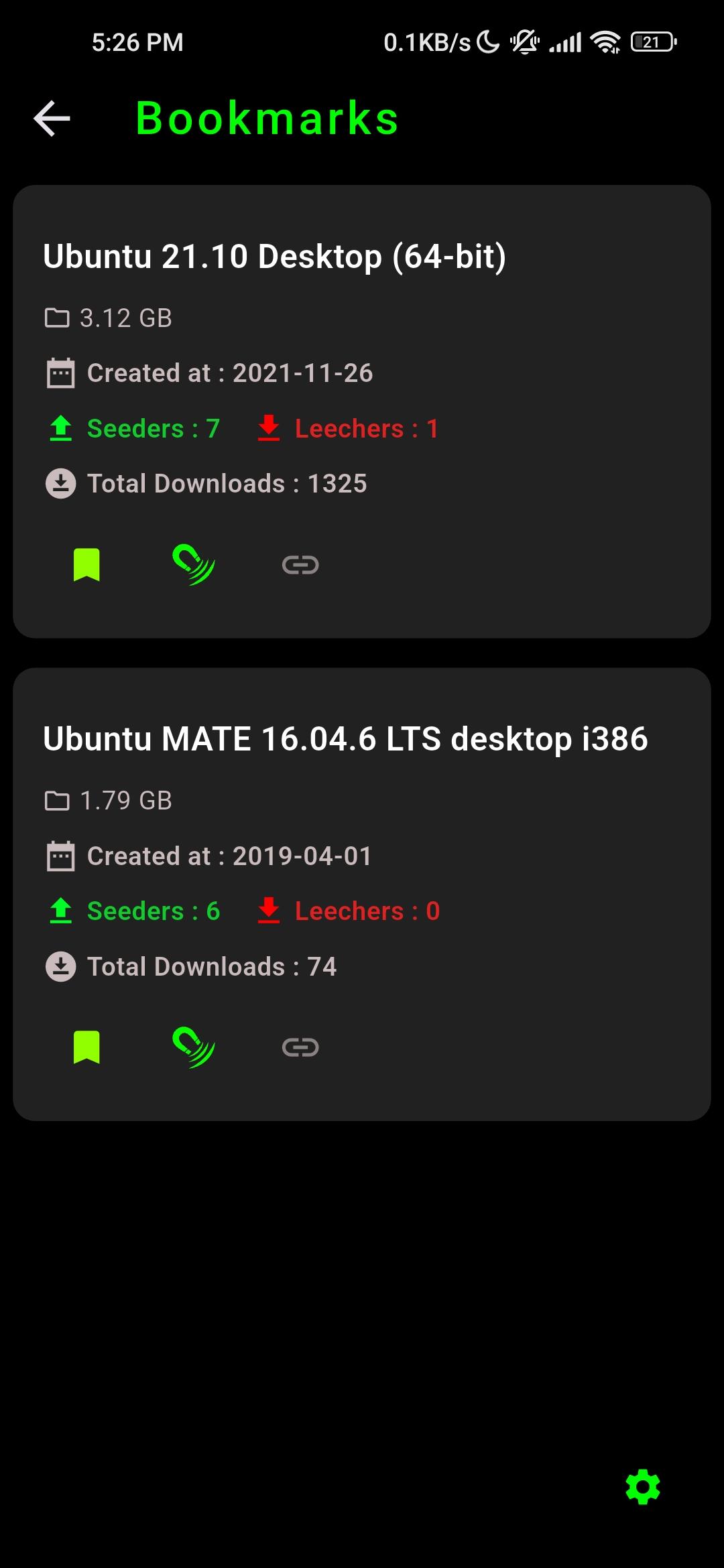Go back from Bookmarks

pyautogui.click(x=52, y=119)
